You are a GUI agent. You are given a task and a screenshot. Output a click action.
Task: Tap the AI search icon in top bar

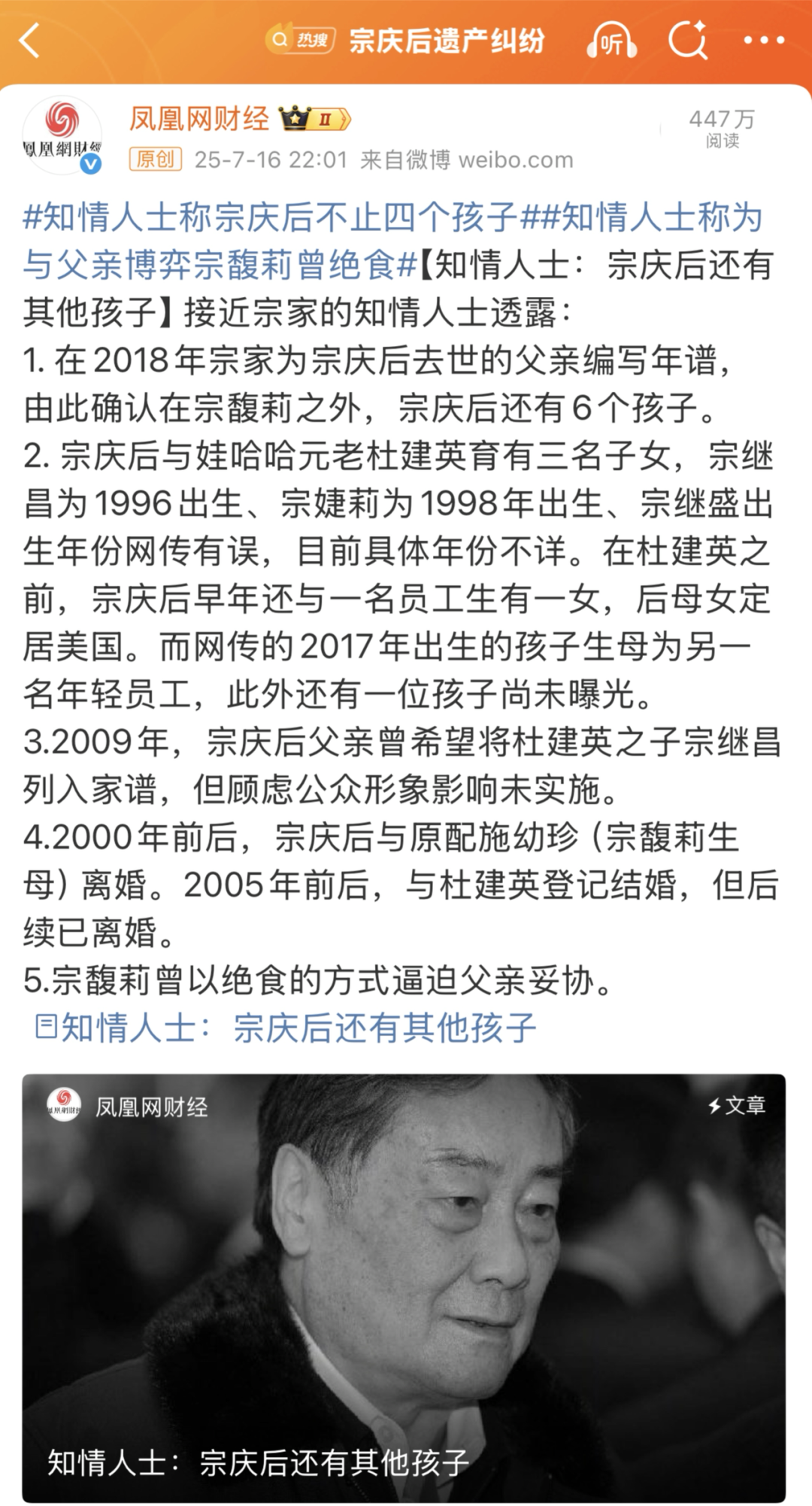[x=688, y=40]
